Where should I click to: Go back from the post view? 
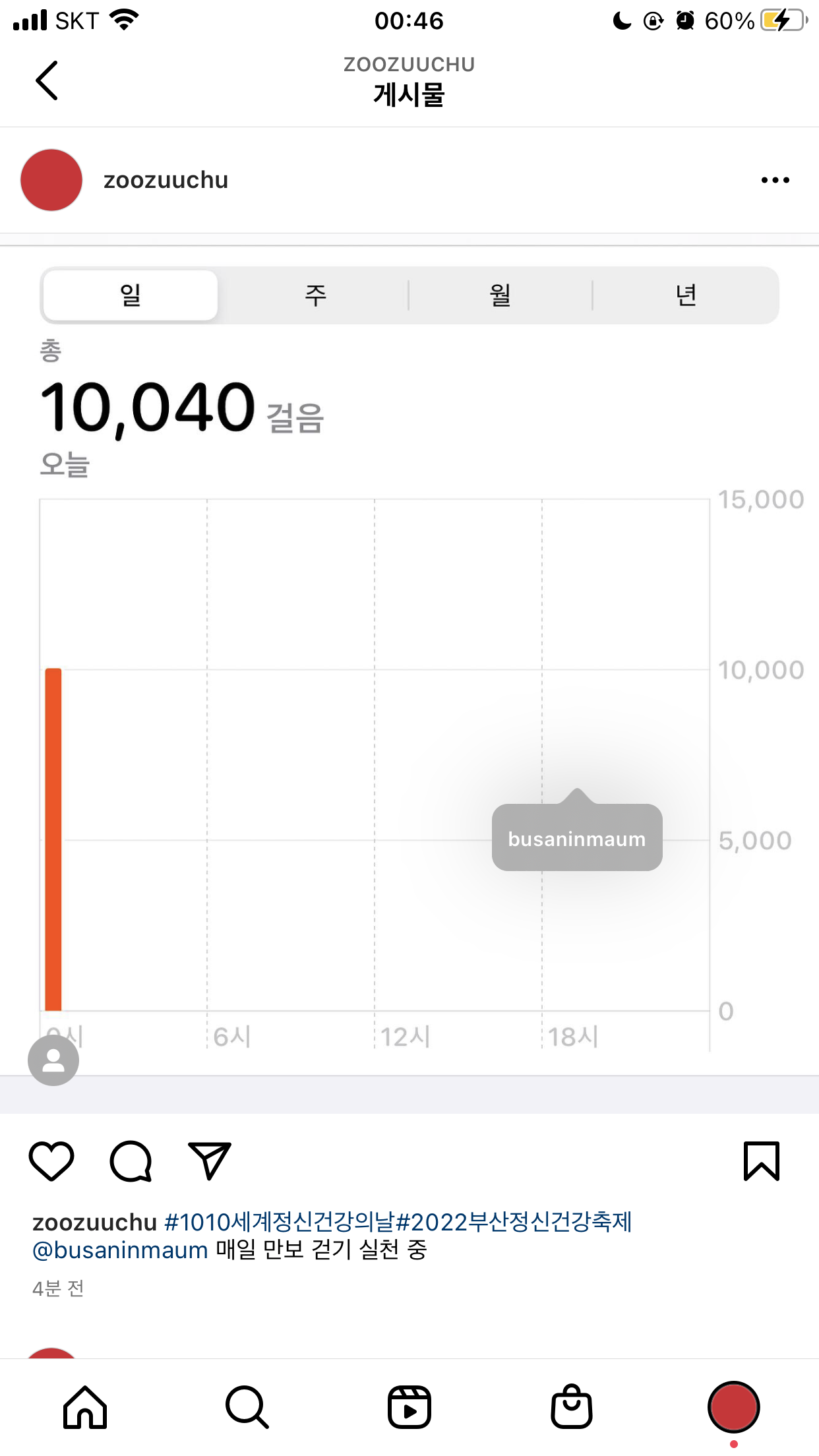47,80
